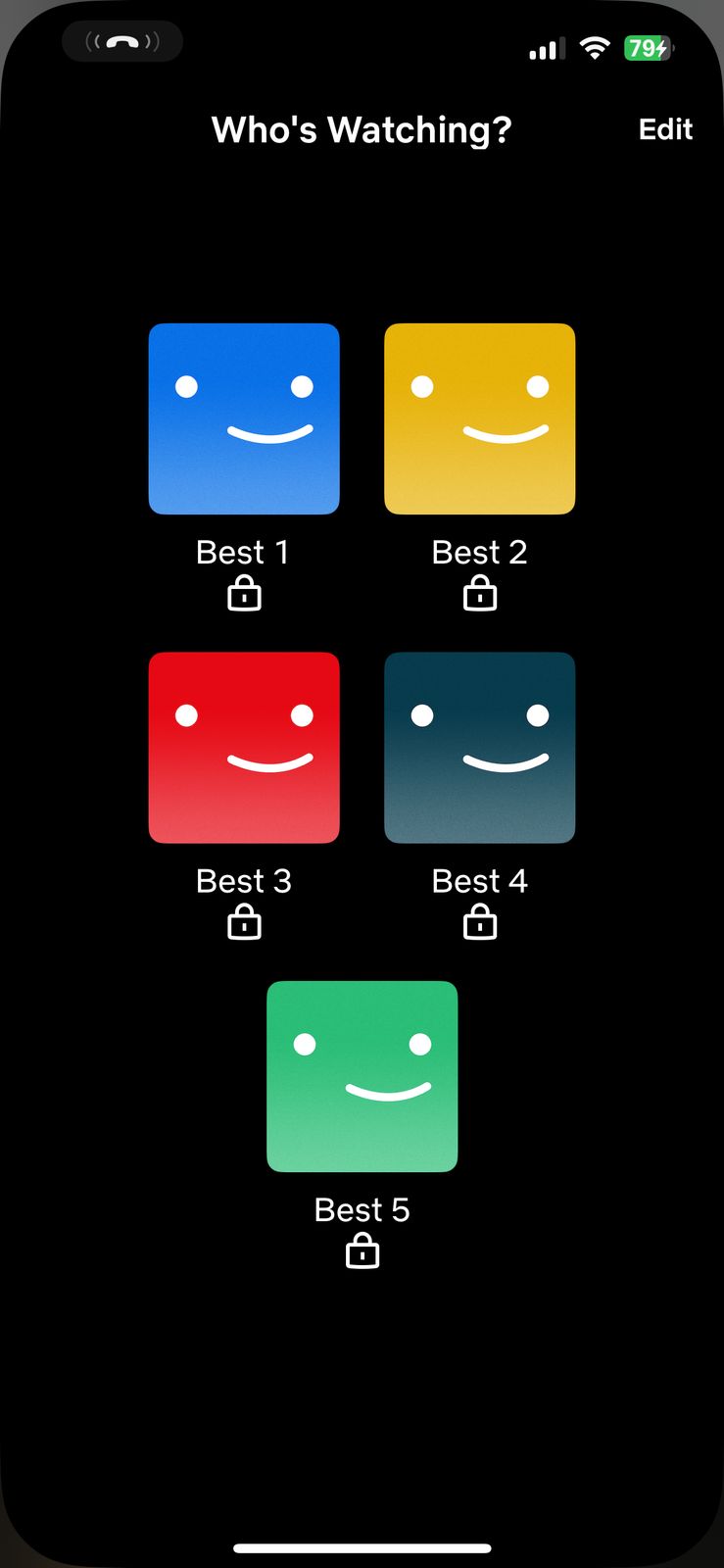Choose the Best 2 yellow profile
The width and height of the screenshot is (724, 1568).
[x=480, y=418]
